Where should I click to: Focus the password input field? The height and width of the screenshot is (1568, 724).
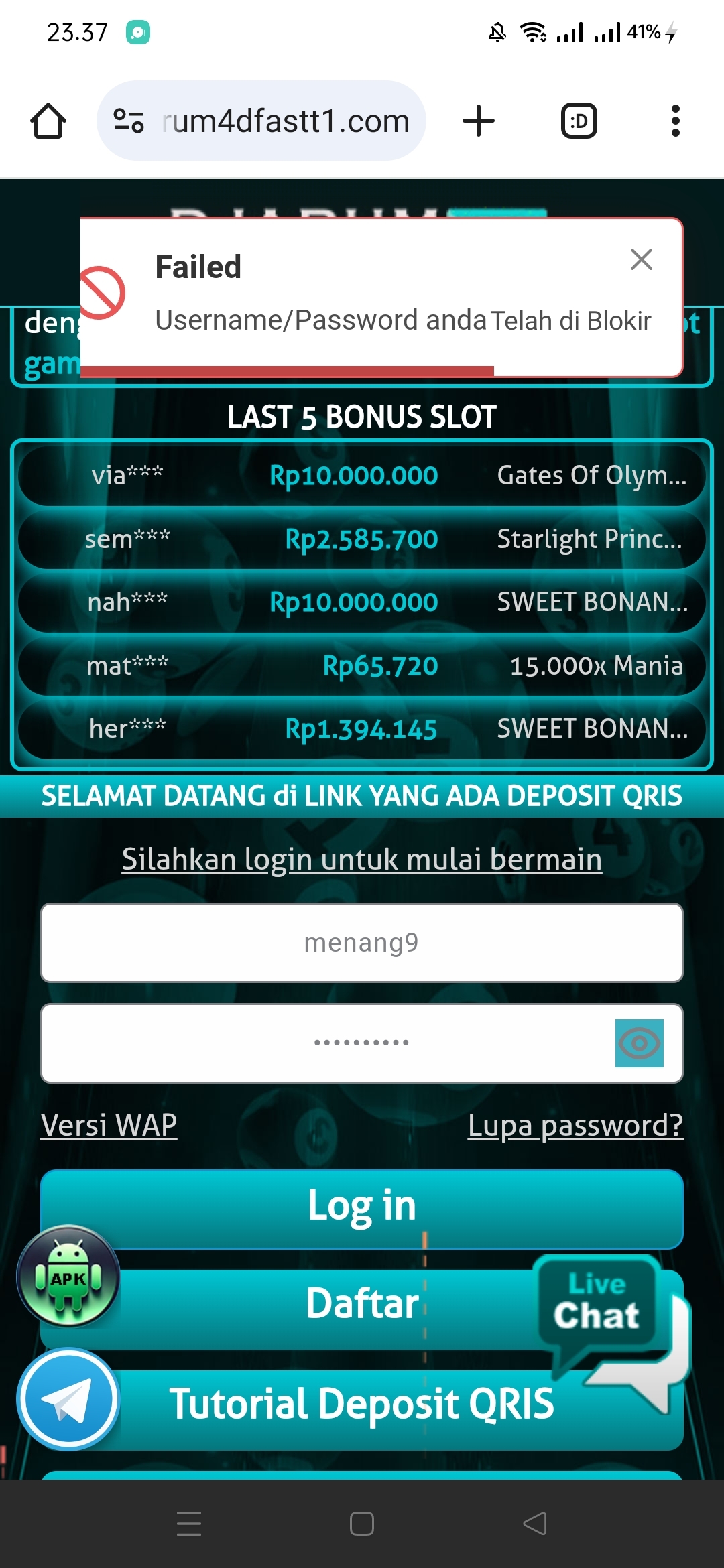[322, 1043]
